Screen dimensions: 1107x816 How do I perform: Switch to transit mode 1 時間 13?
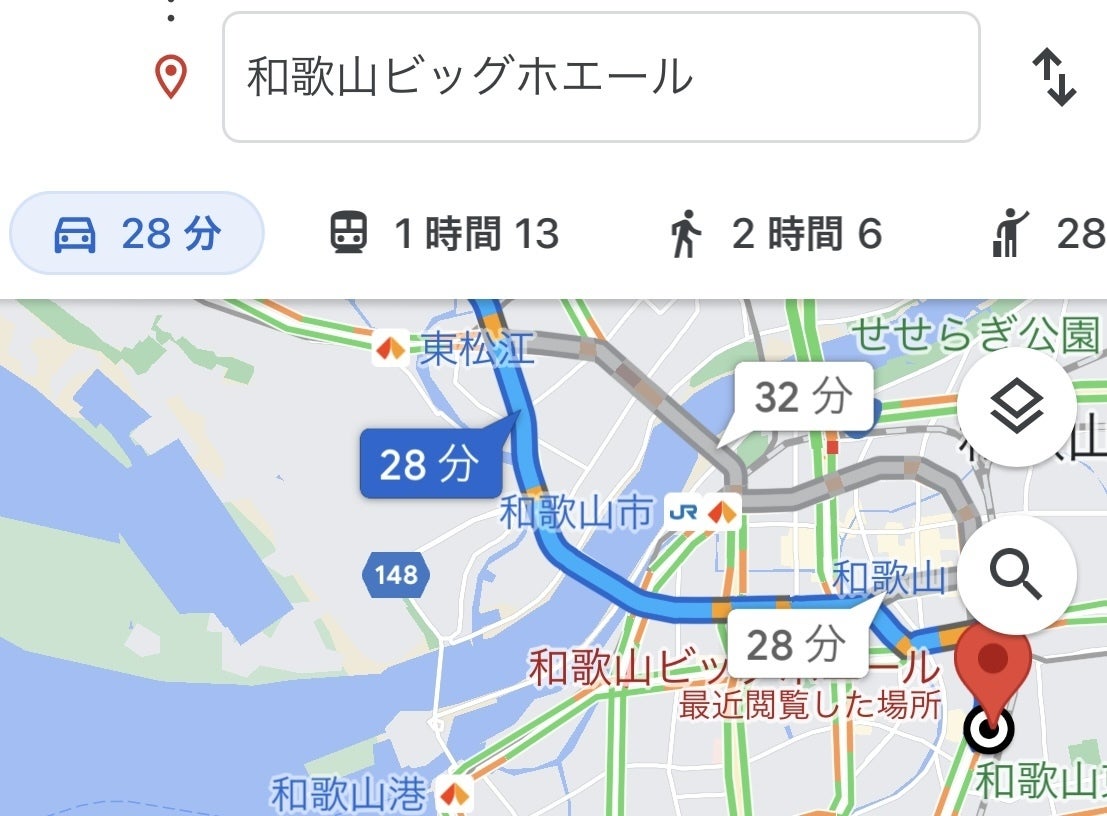444,234
